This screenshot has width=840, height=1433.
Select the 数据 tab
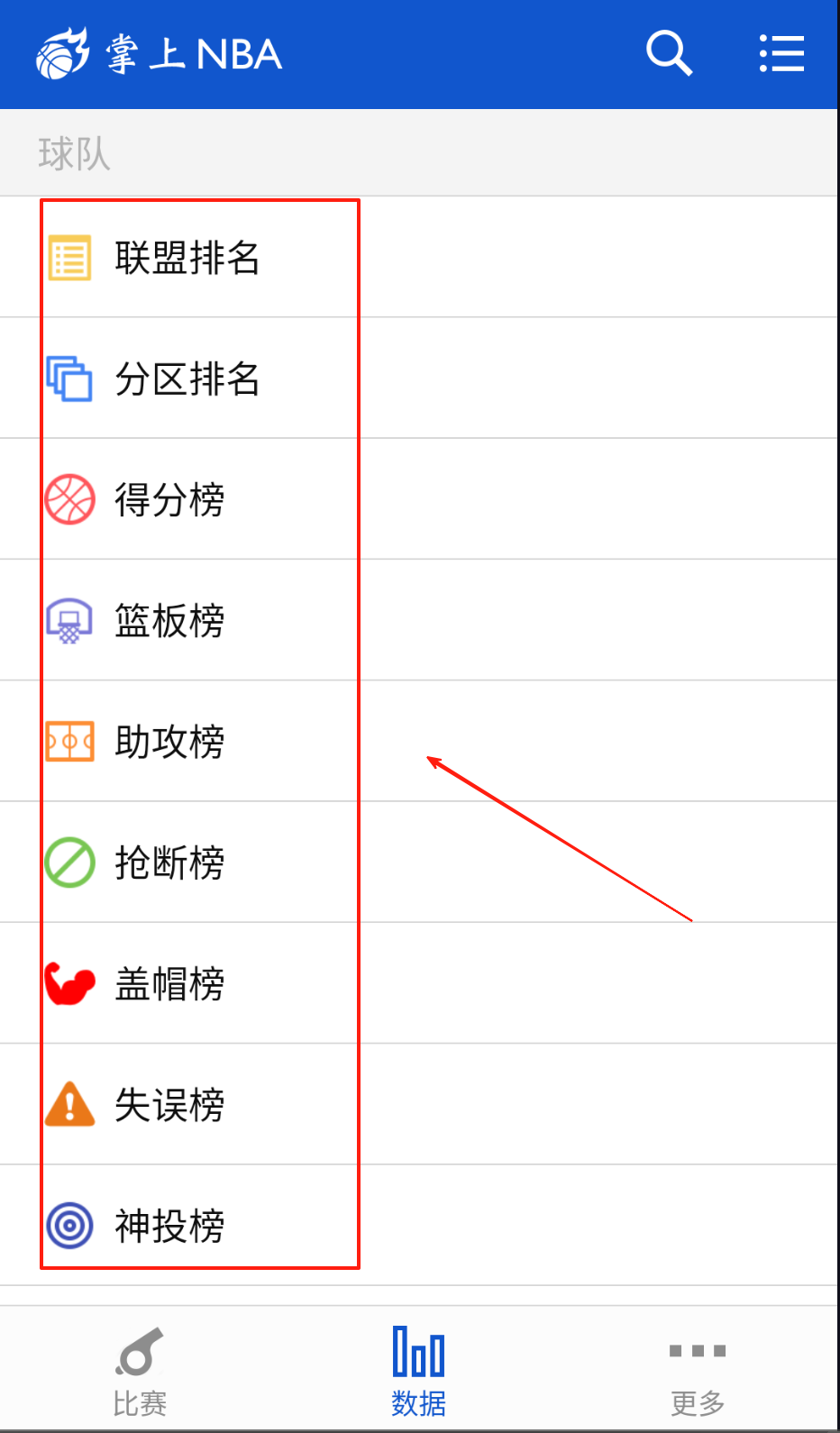pos(419,1372)
